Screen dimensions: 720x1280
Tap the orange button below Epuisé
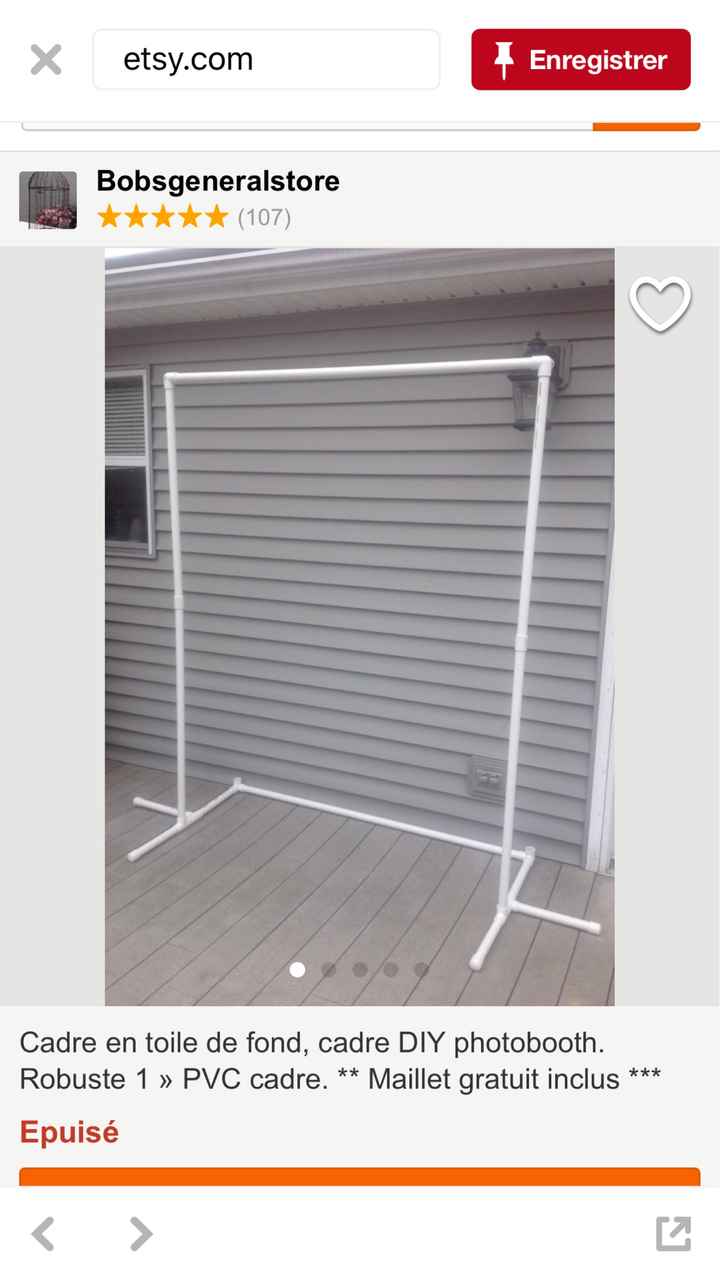[360, 1178]
